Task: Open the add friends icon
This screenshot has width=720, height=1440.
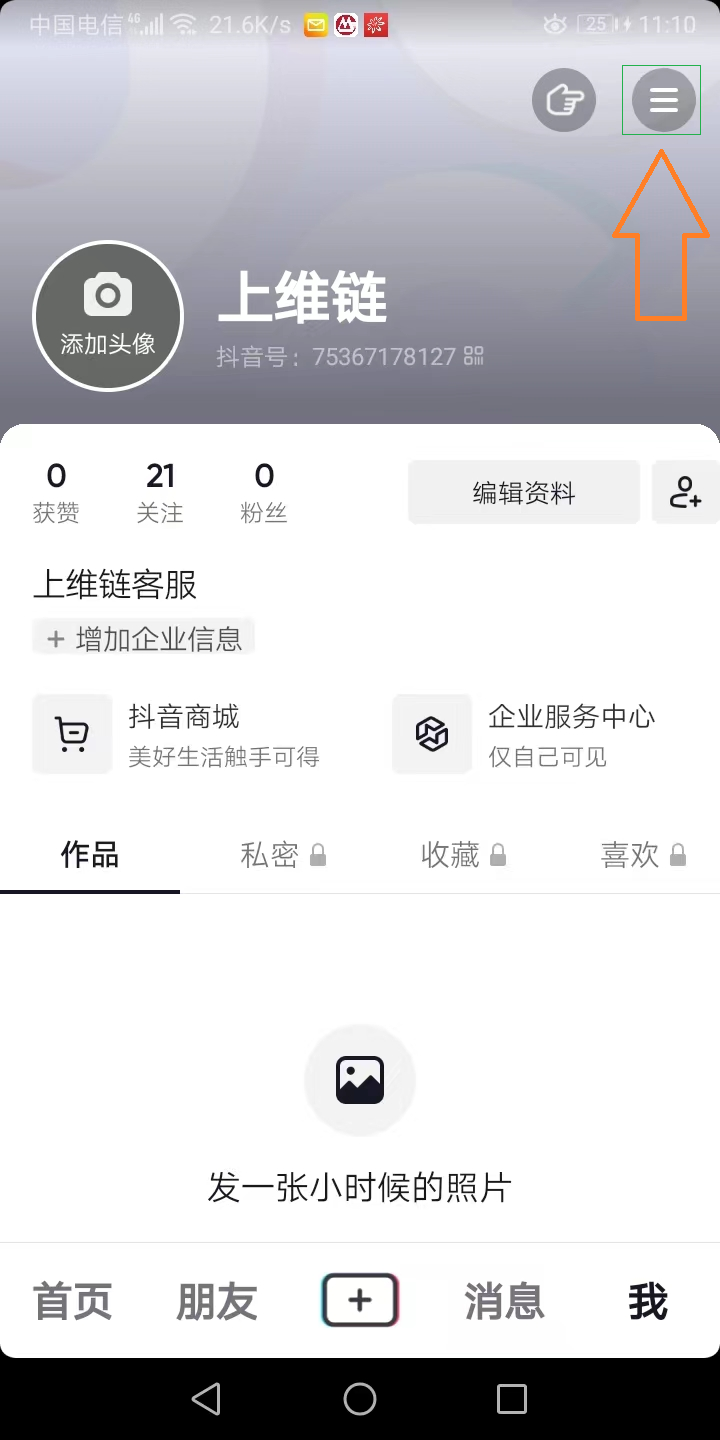Action: pos(686,492)
